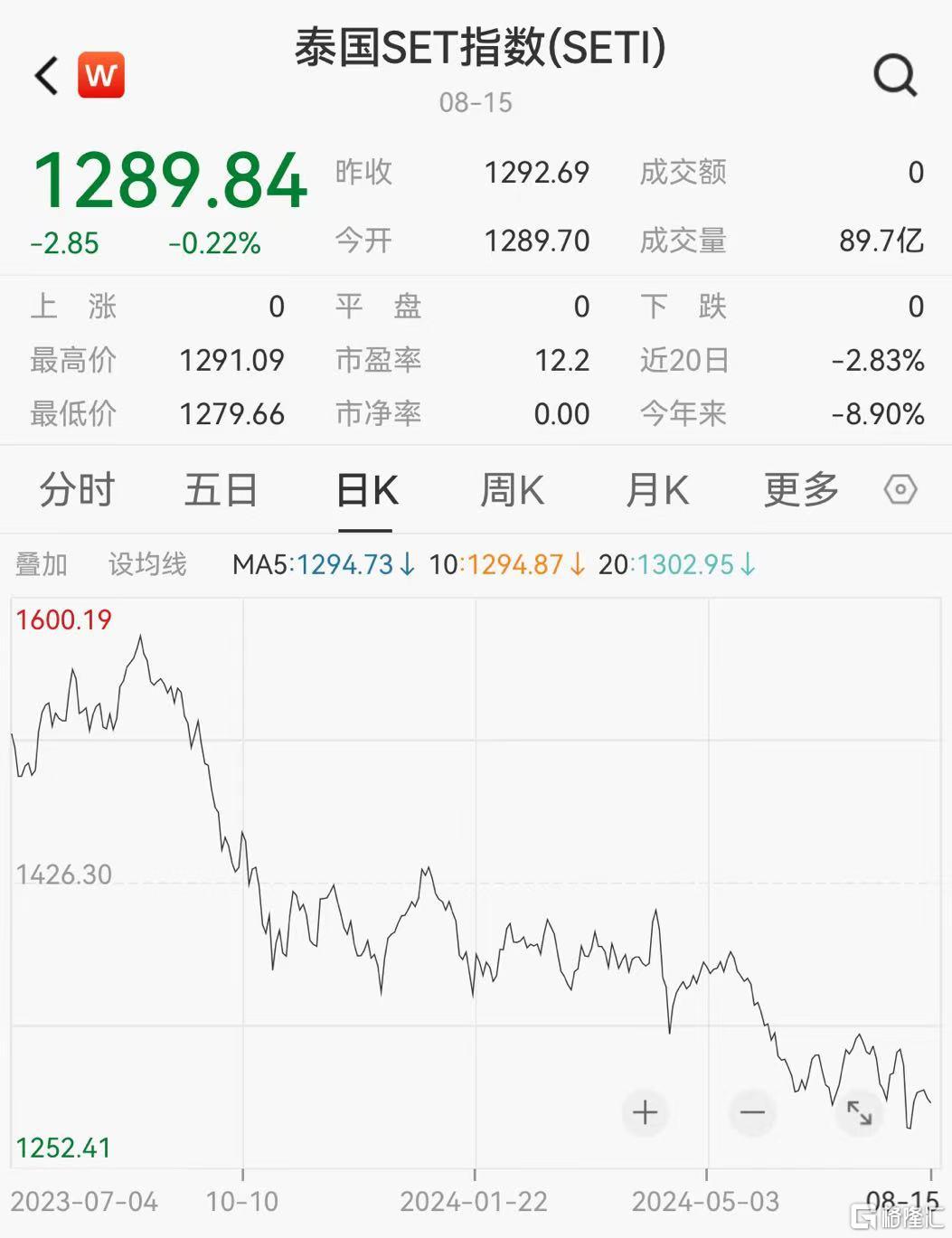Viewport: 952px width, 1238px height.
Task: Switch to the 周K weekly chart tab
Action: [x=512, y=489]
